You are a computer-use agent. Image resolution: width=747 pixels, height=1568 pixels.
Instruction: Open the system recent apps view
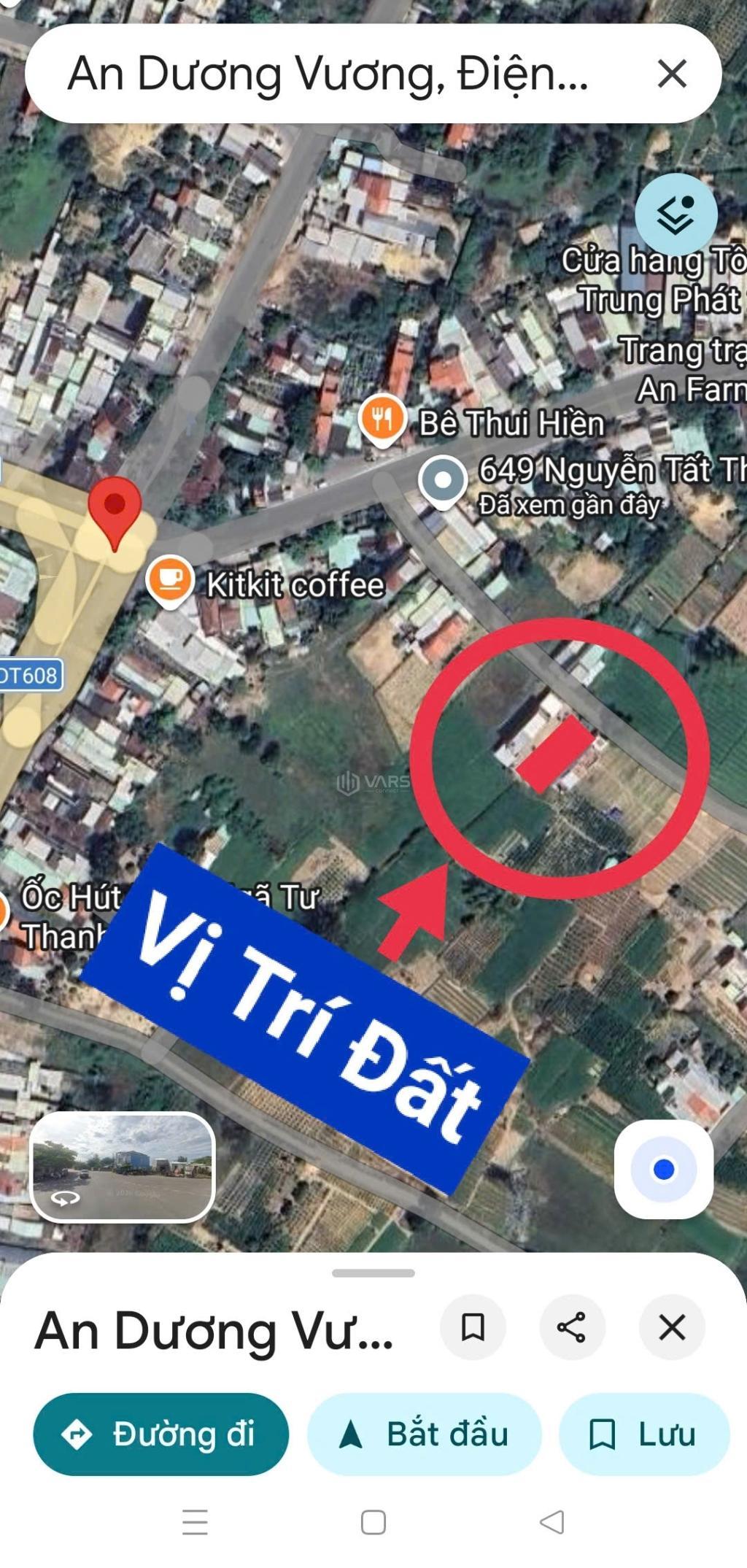click(195, 1522)
